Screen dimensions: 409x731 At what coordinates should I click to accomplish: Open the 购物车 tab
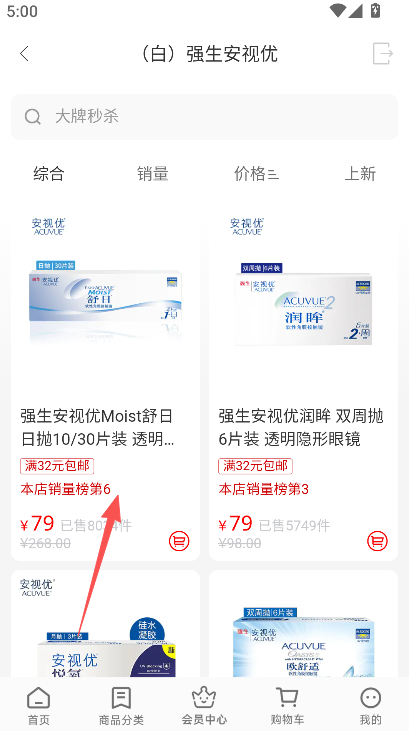click(x=287, y=705)
